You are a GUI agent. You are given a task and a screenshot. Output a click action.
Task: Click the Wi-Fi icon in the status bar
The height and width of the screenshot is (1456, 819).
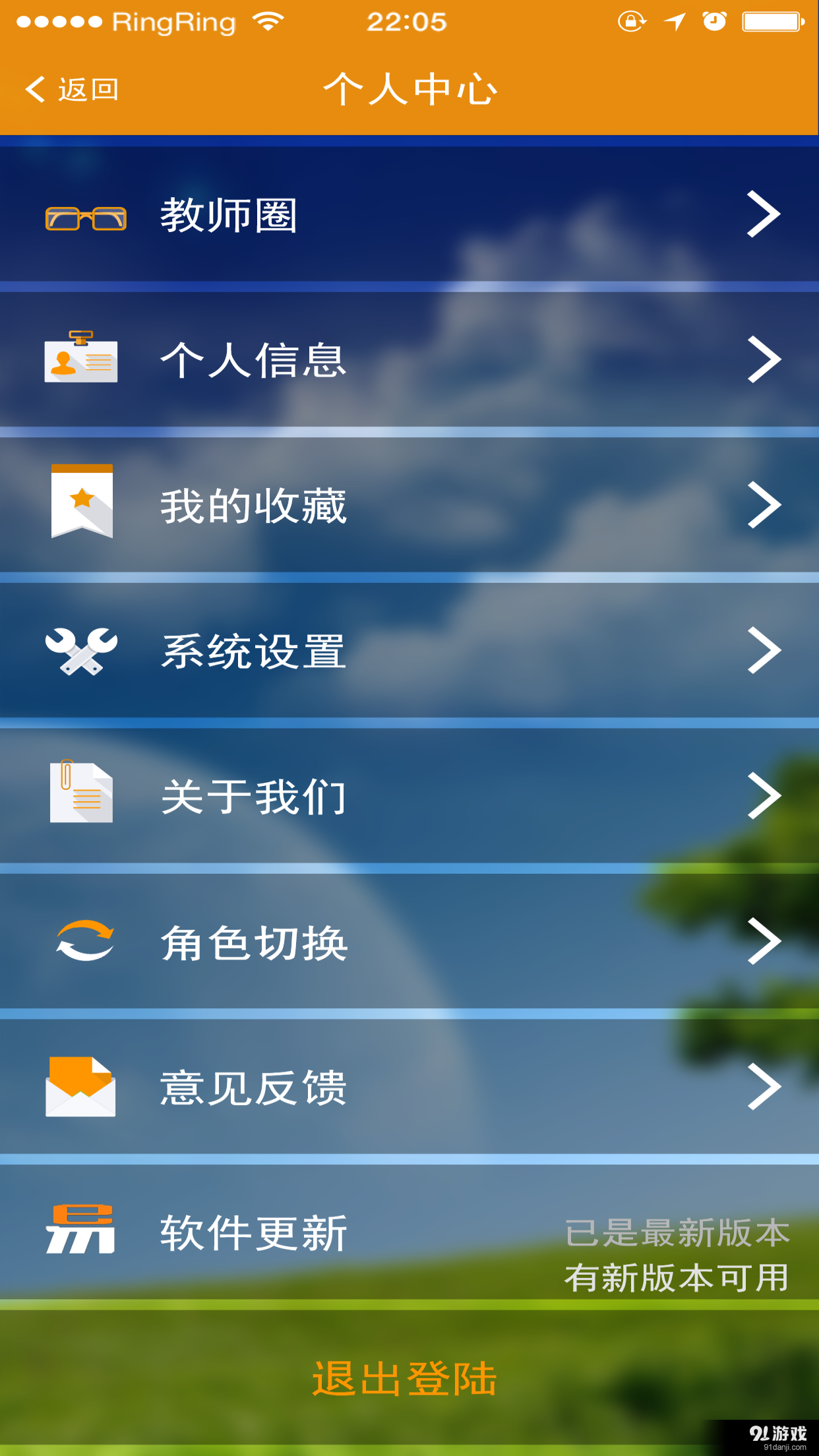(266, 22)
